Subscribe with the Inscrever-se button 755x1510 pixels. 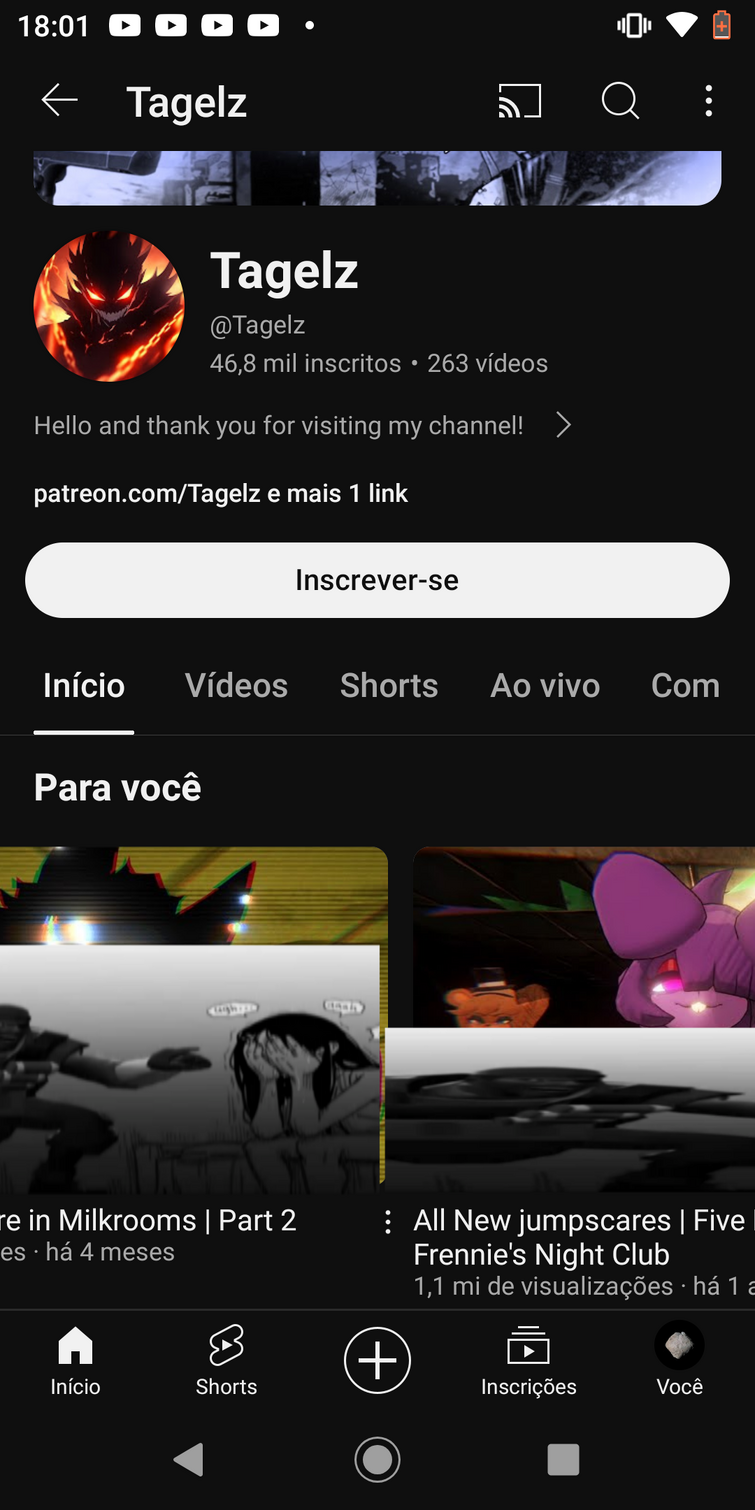[377, 580]
